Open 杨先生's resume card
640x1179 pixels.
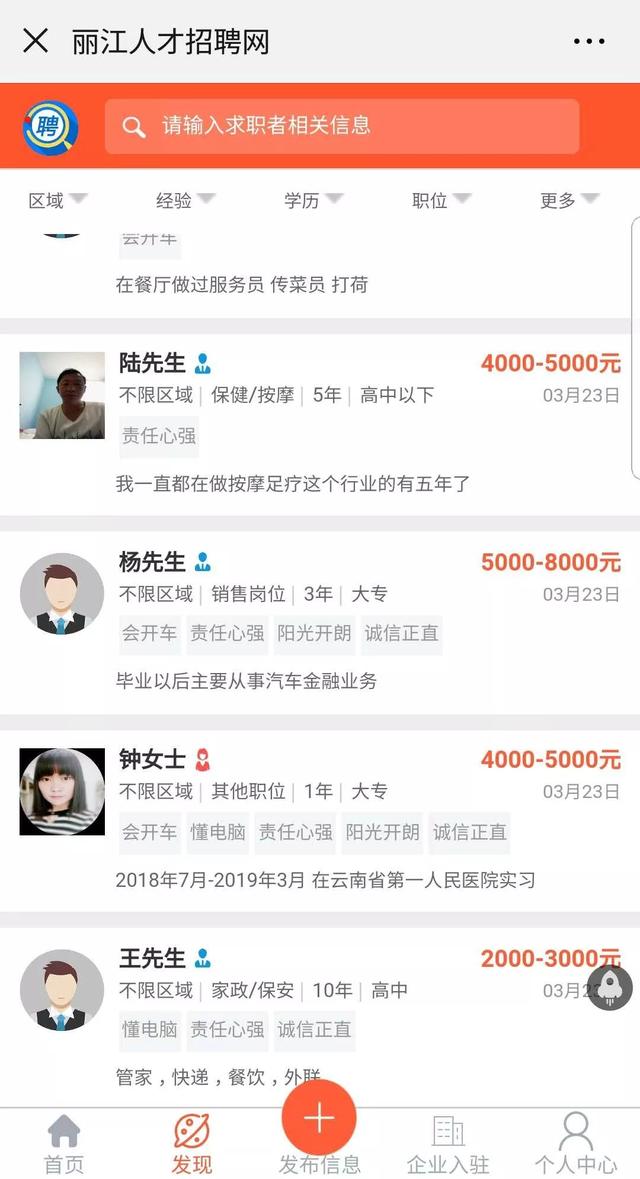320,623
